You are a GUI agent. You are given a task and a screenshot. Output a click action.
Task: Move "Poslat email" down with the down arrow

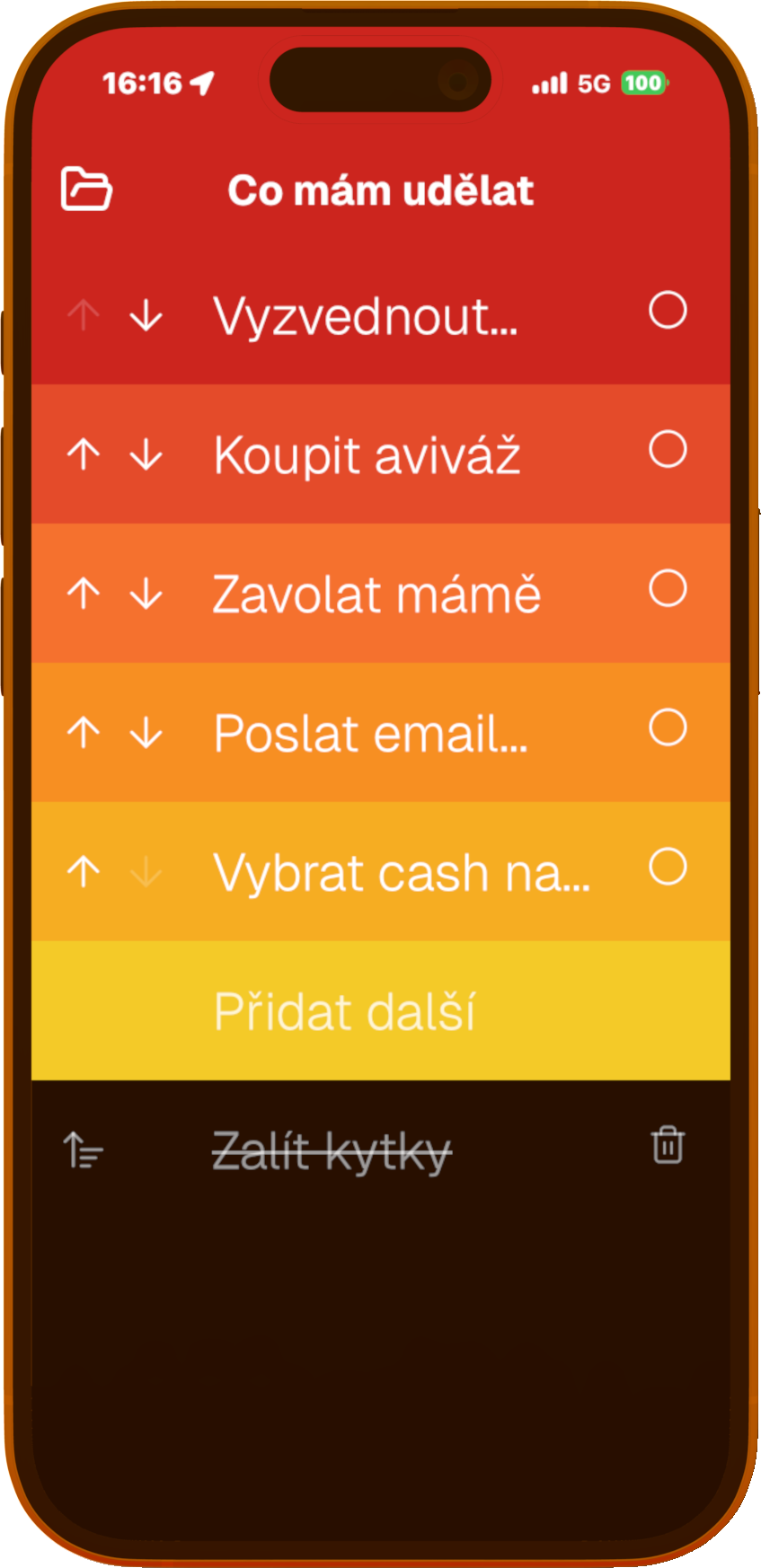coord(146,733)
